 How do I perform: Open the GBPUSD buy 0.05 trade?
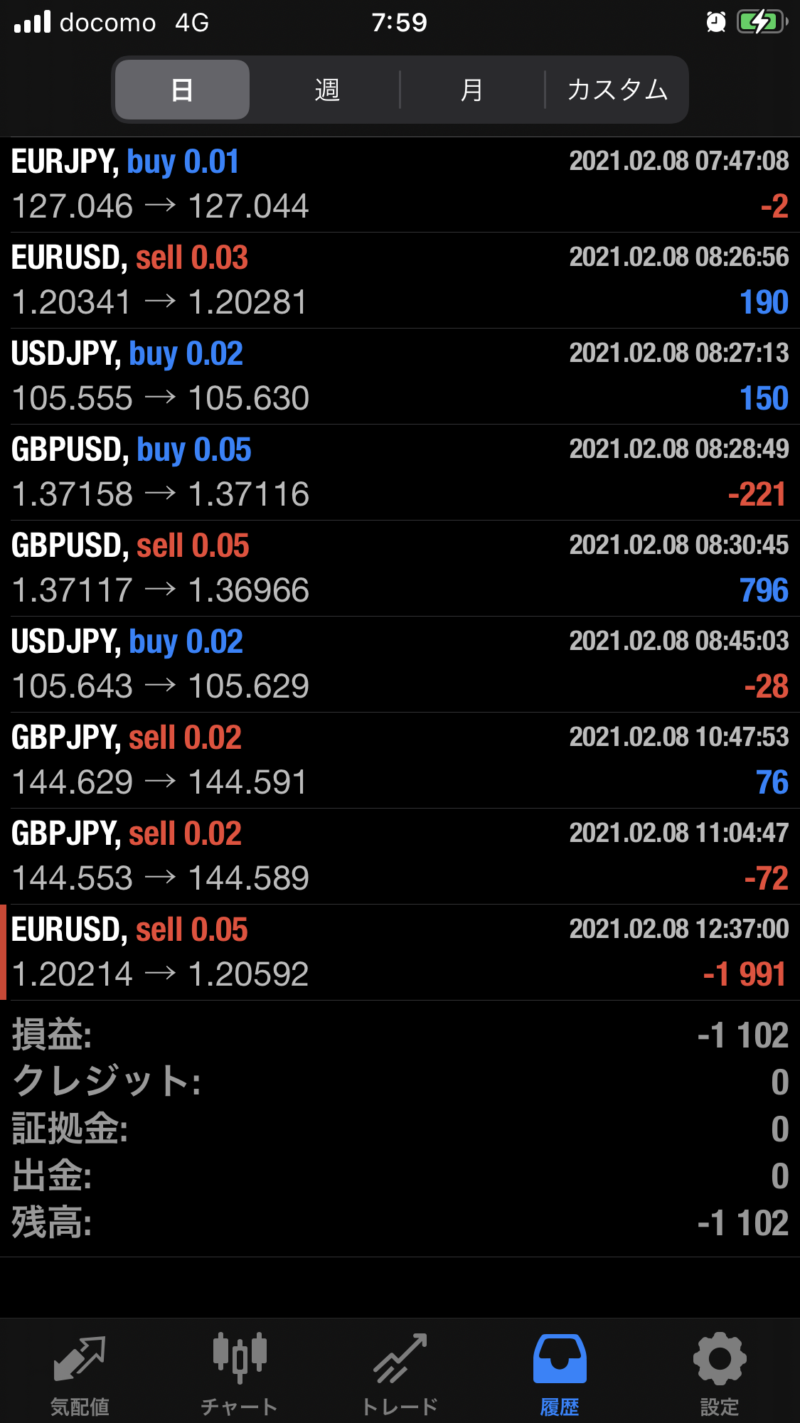(400, 473)
